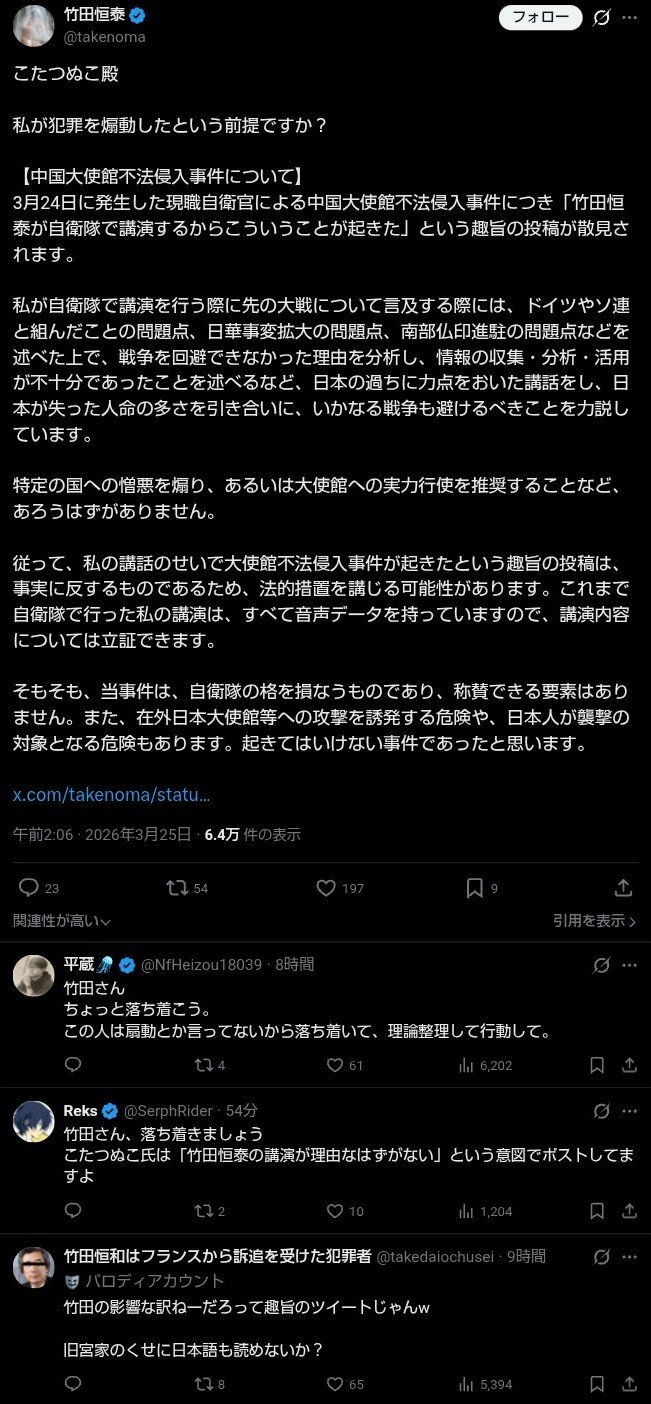Like the reply from the パロディアカウント user
The width and height of the screenshot is (651, 1404).
coord(345,1385)
